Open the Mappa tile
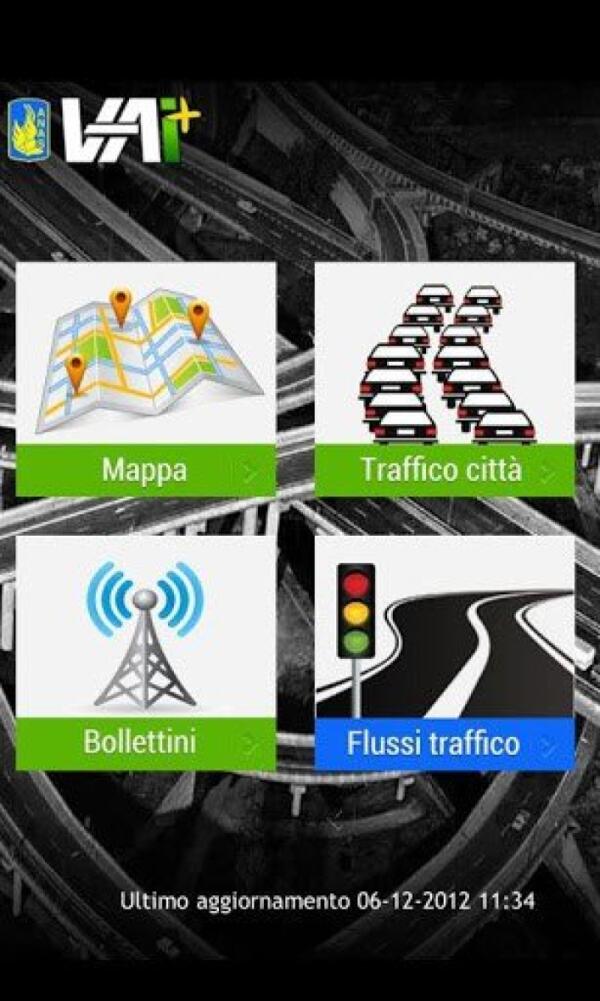Screen dimensions: 600x1001 (146, 379)
